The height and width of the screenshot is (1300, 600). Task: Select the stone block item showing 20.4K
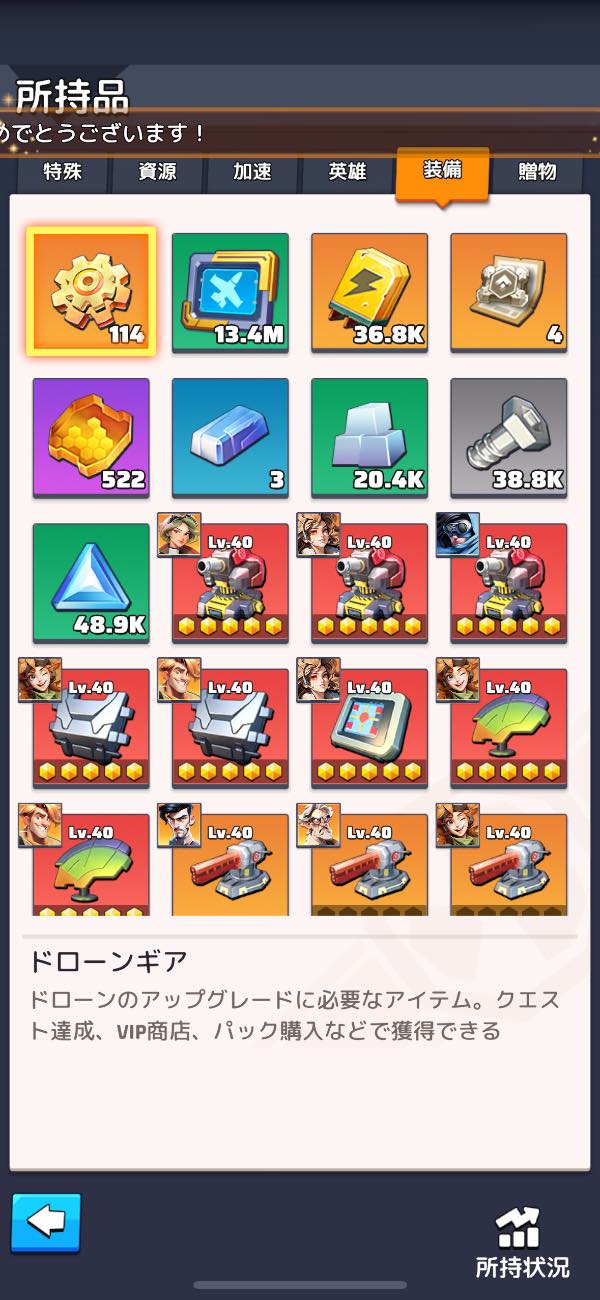pos(369,437)
